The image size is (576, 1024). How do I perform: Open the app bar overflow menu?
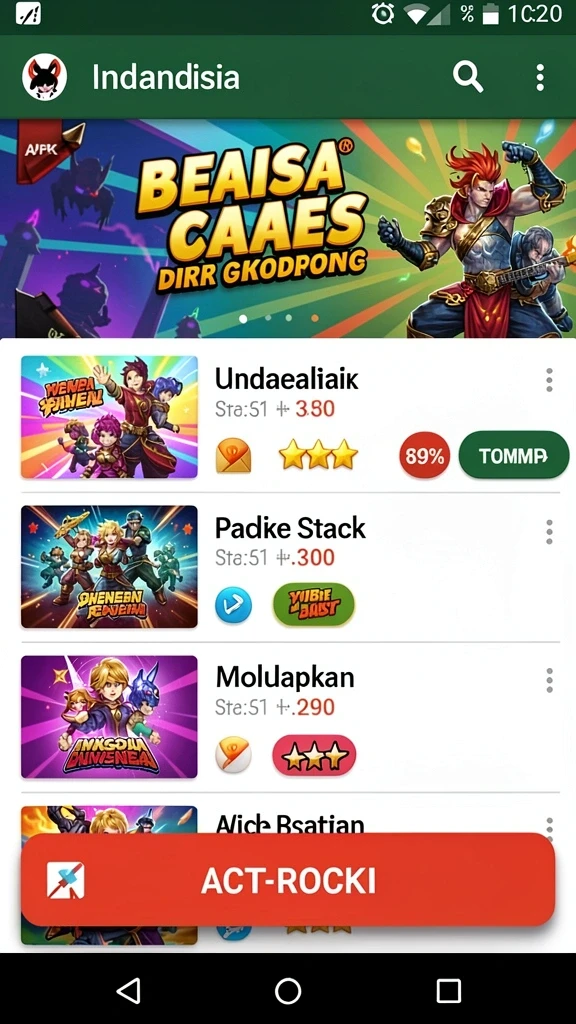[539, 78]
